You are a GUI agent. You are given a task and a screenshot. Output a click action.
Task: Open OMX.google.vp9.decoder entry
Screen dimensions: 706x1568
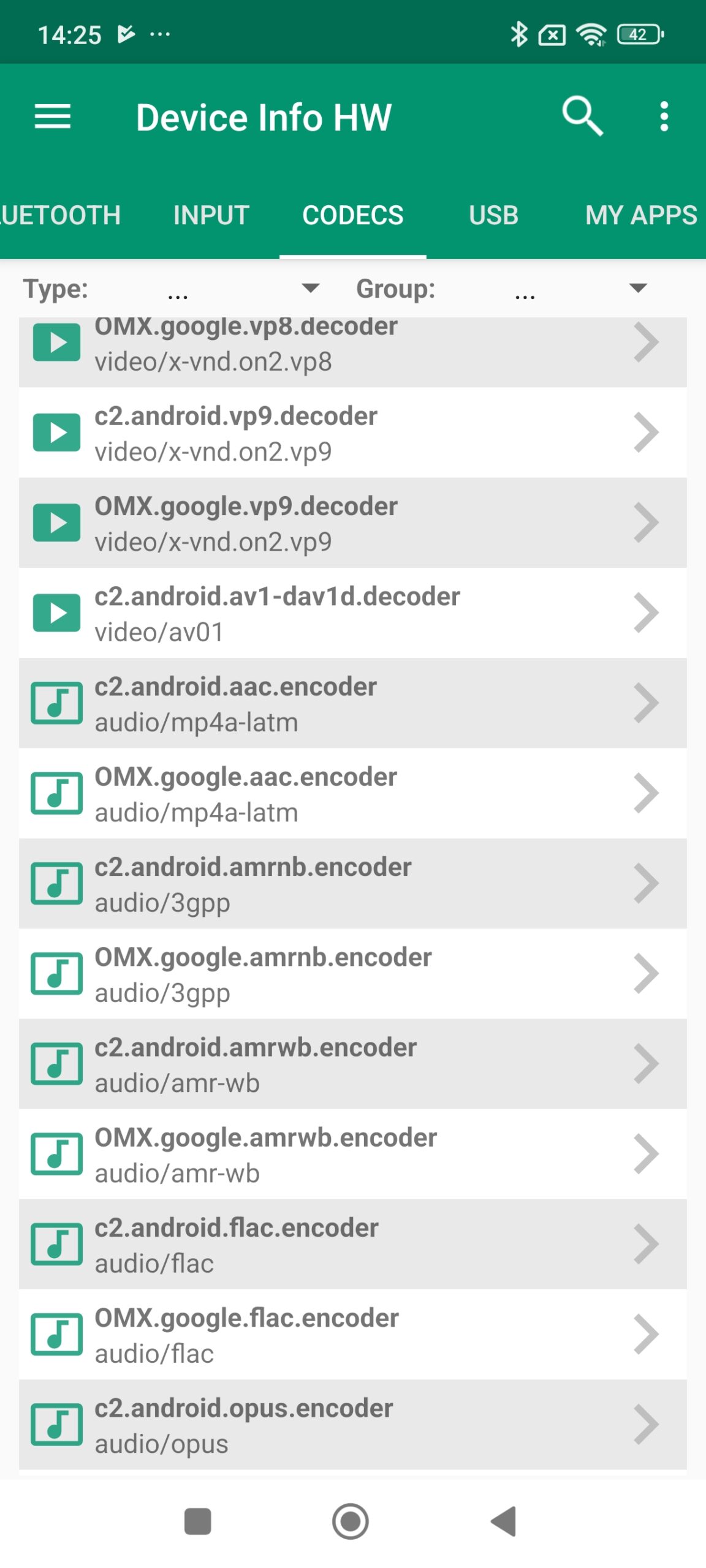click(x=352, y=523)
